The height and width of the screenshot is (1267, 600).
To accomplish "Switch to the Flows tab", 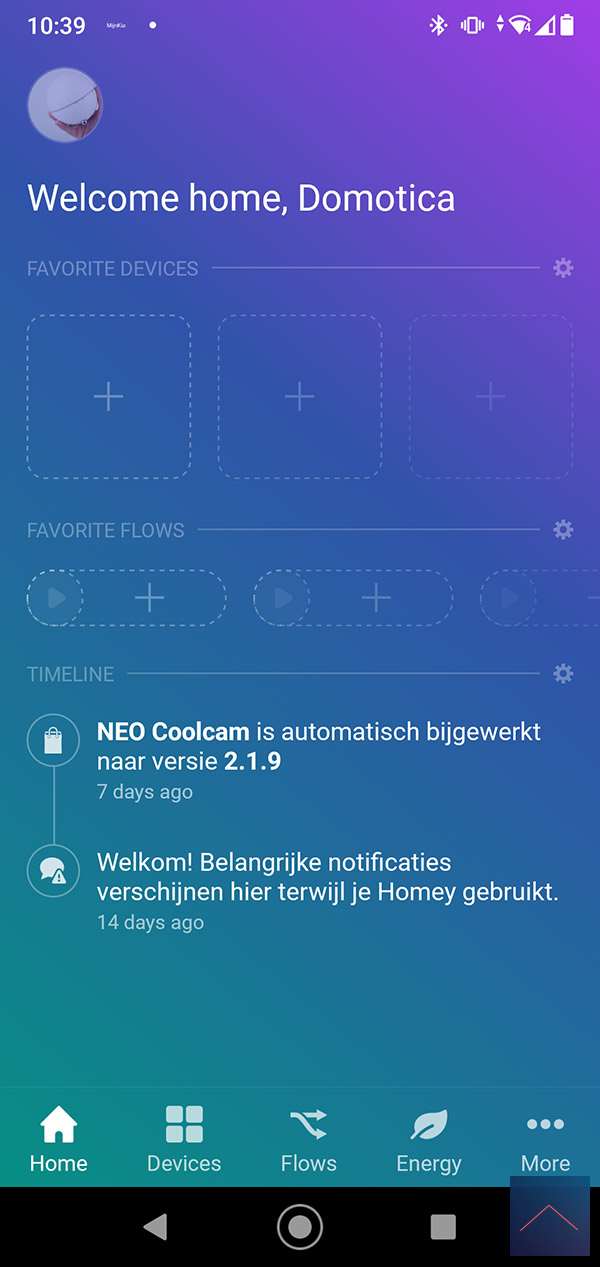I will [308, 1139].
